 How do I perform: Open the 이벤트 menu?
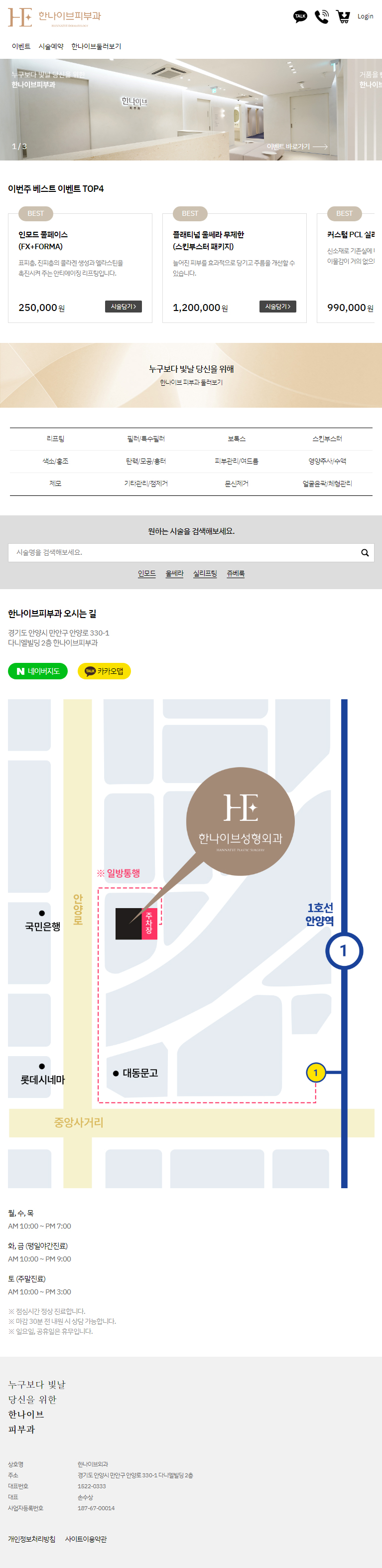21,46
